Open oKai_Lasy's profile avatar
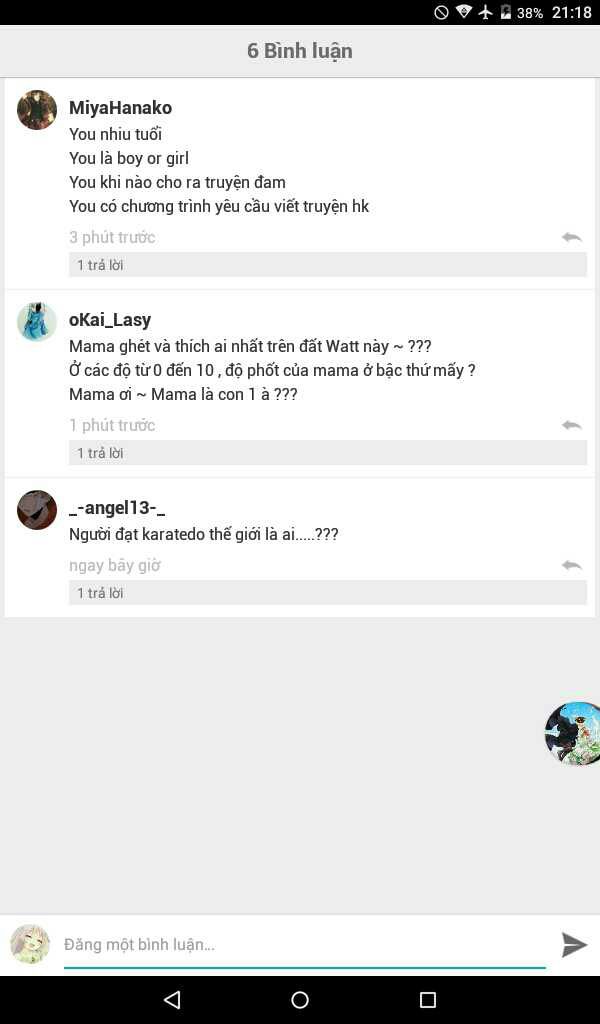The image size is (600, 1024). [37, 322]
